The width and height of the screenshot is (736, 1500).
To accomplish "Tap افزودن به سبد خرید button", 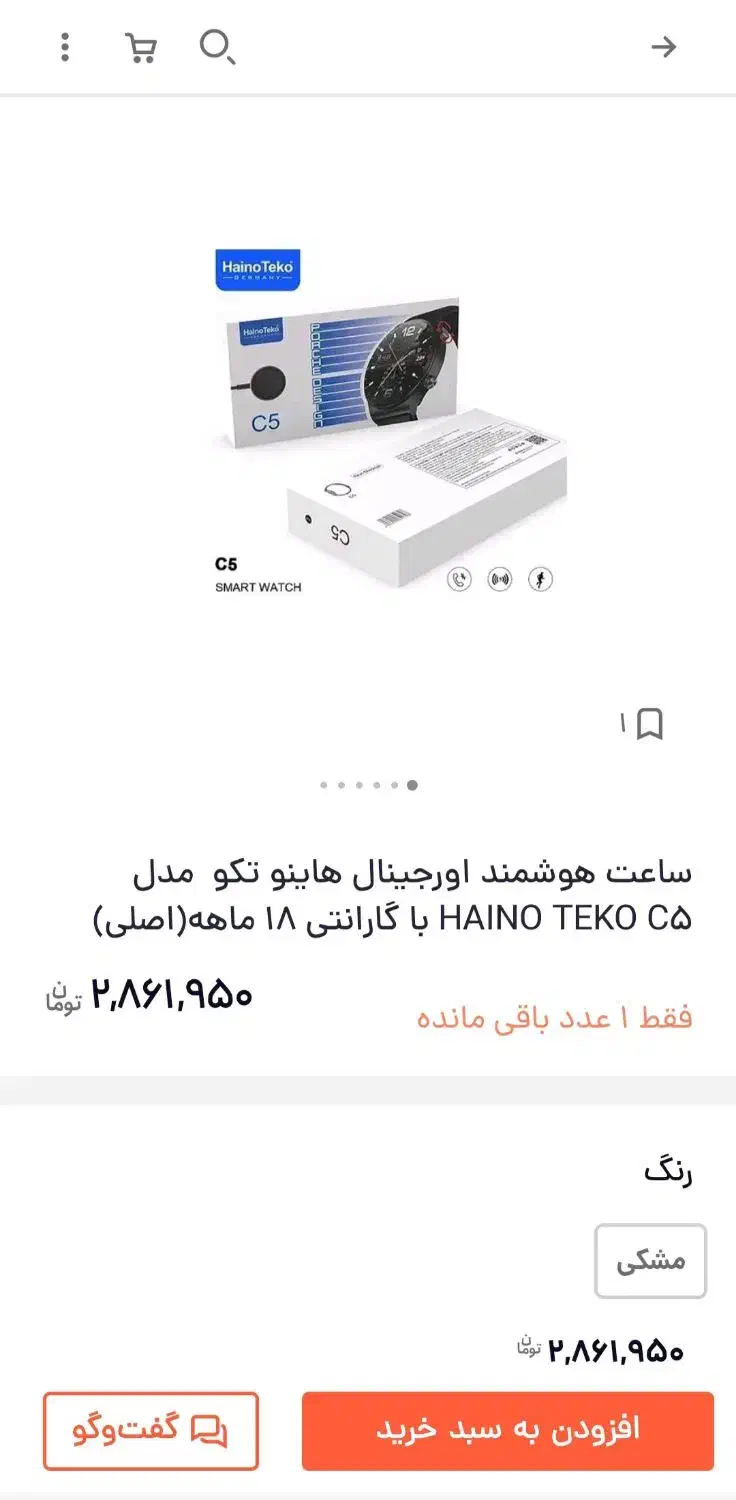I will 508,1431.
